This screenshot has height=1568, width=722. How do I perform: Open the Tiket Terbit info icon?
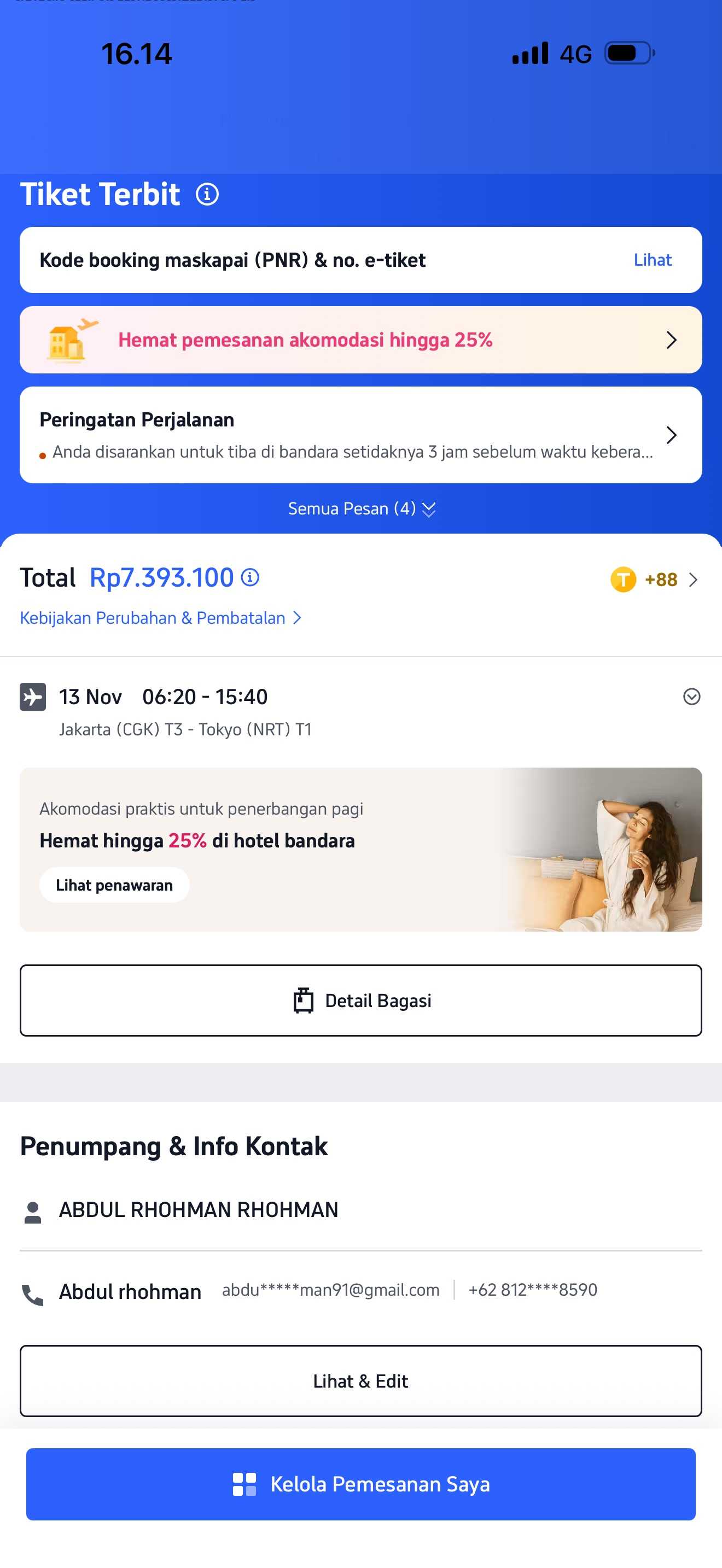coord(207,195)
